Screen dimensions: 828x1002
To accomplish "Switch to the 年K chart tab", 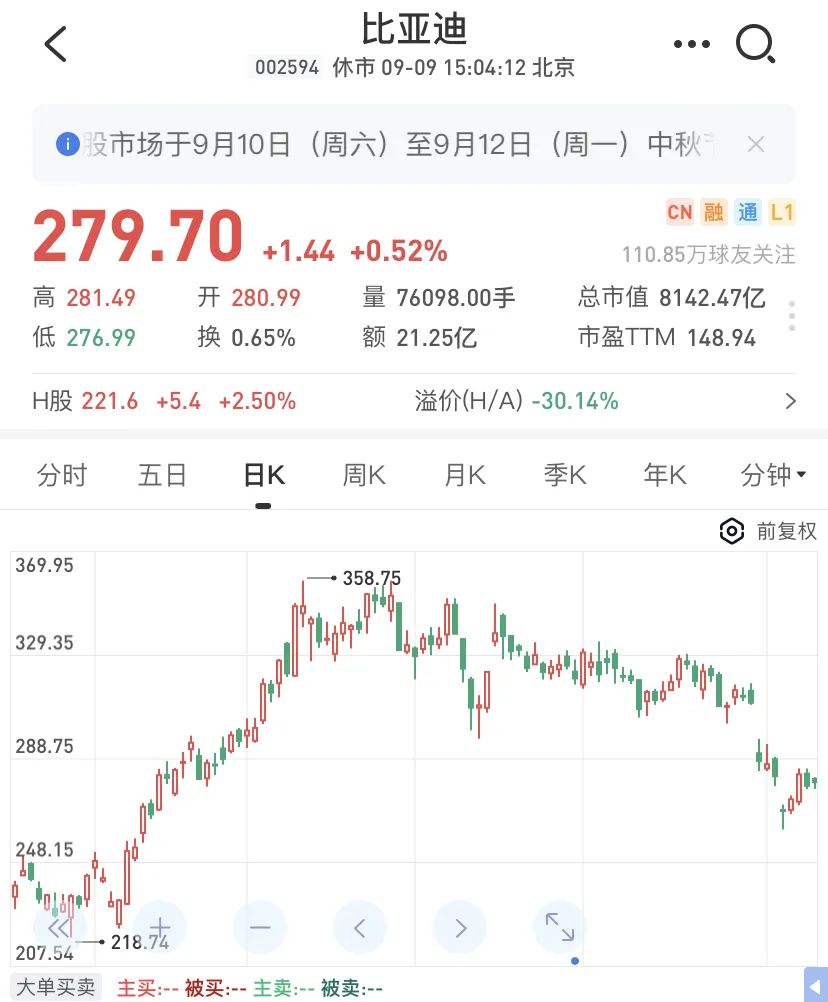I will [665, 475].
